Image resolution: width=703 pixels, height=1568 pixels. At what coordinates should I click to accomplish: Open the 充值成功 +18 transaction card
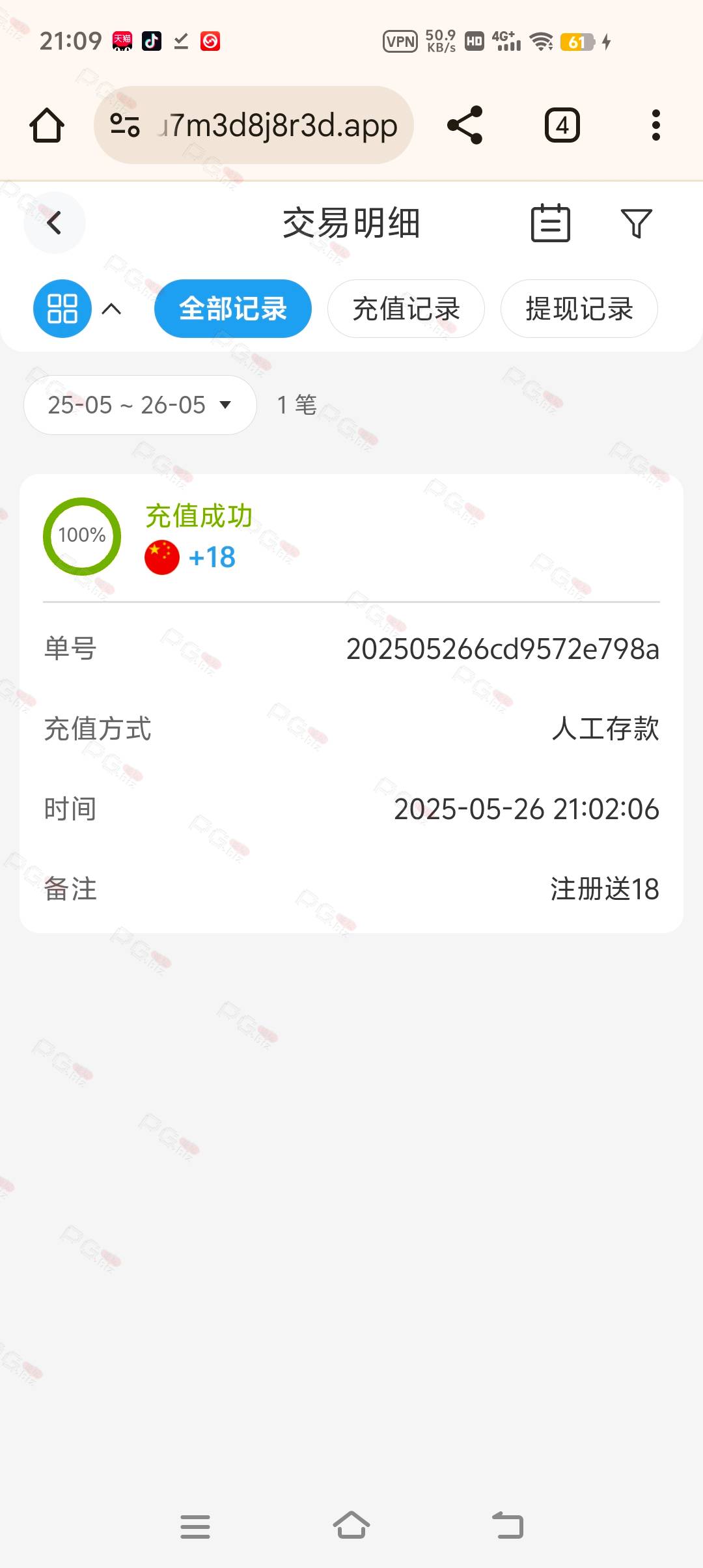click(351, 703)
